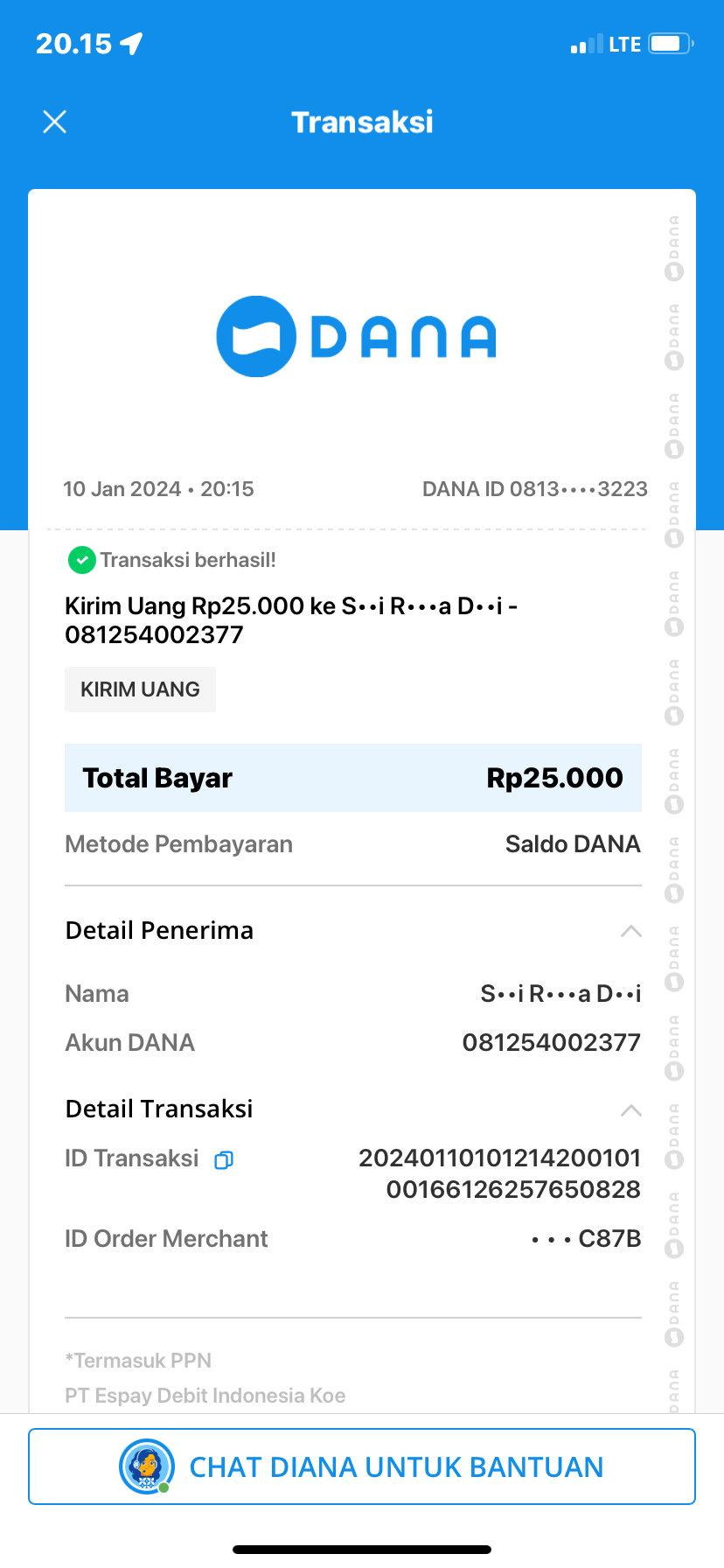Expand the transaction receipt details area
This screenshot has height=1568, width=724.
pyautogui.click(x=361, y=787)
